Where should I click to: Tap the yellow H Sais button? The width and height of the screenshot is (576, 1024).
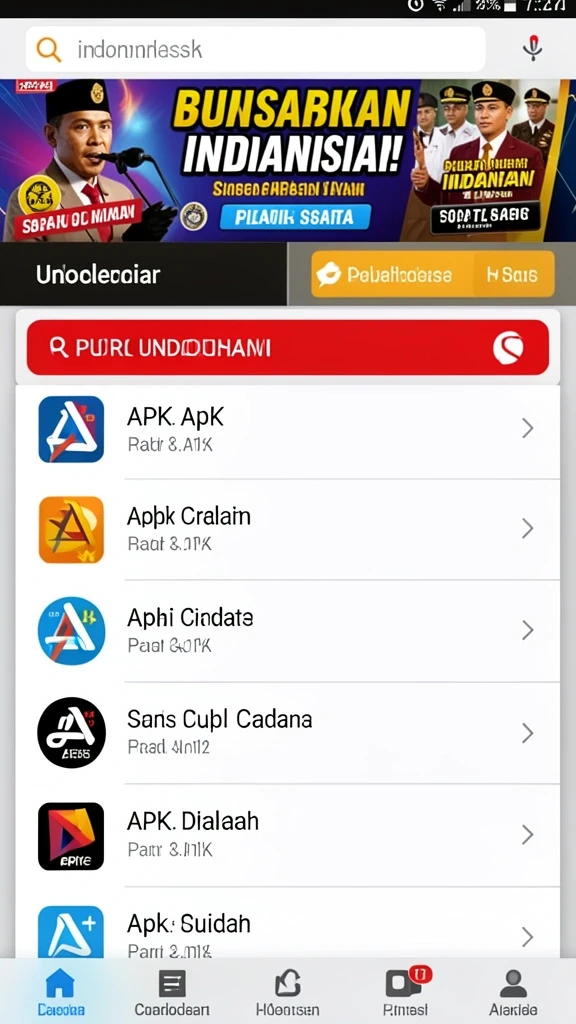tap(513, 274)
